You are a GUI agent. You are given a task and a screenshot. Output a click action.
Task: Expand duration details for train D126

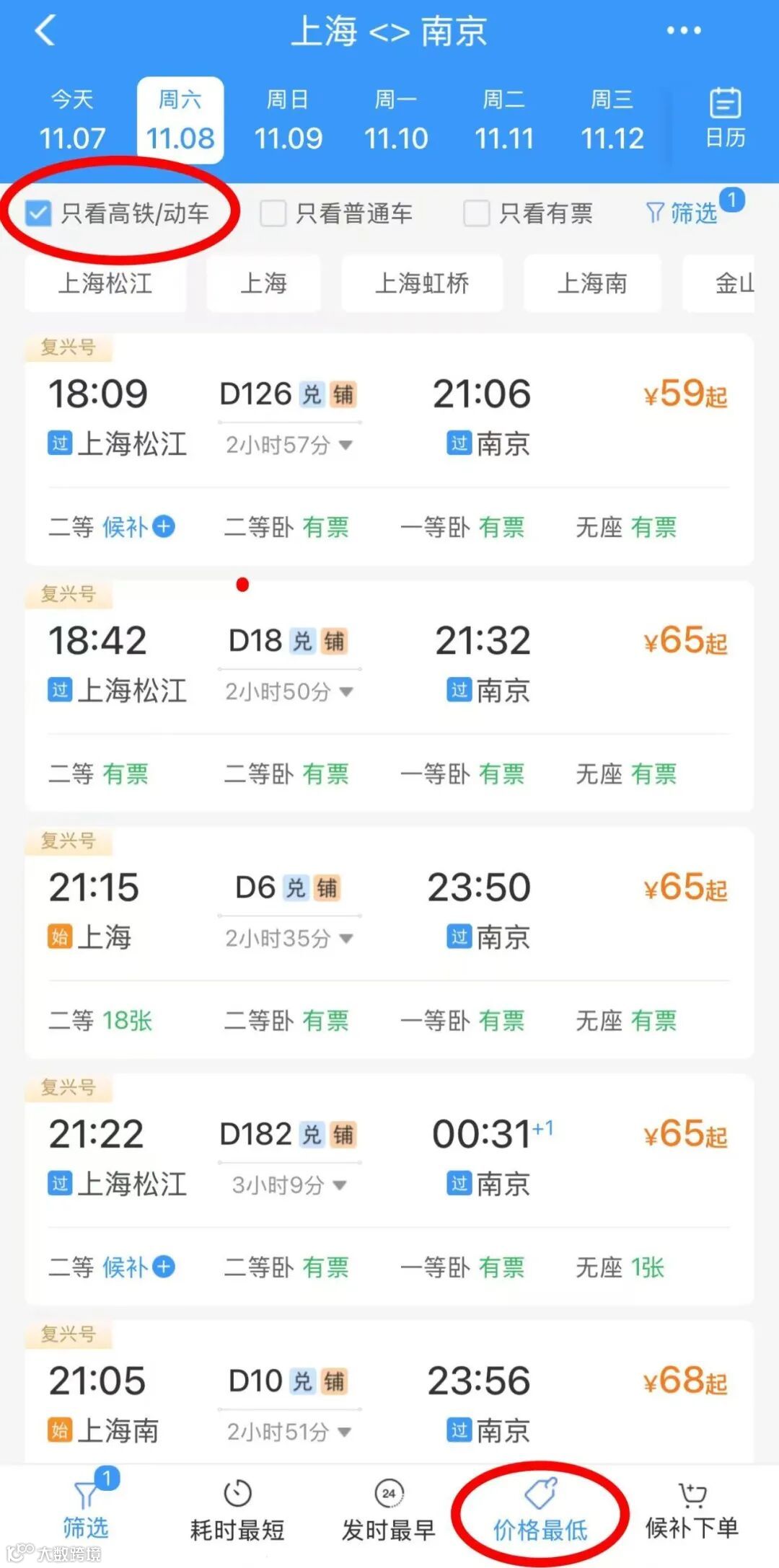click(345, 446)
